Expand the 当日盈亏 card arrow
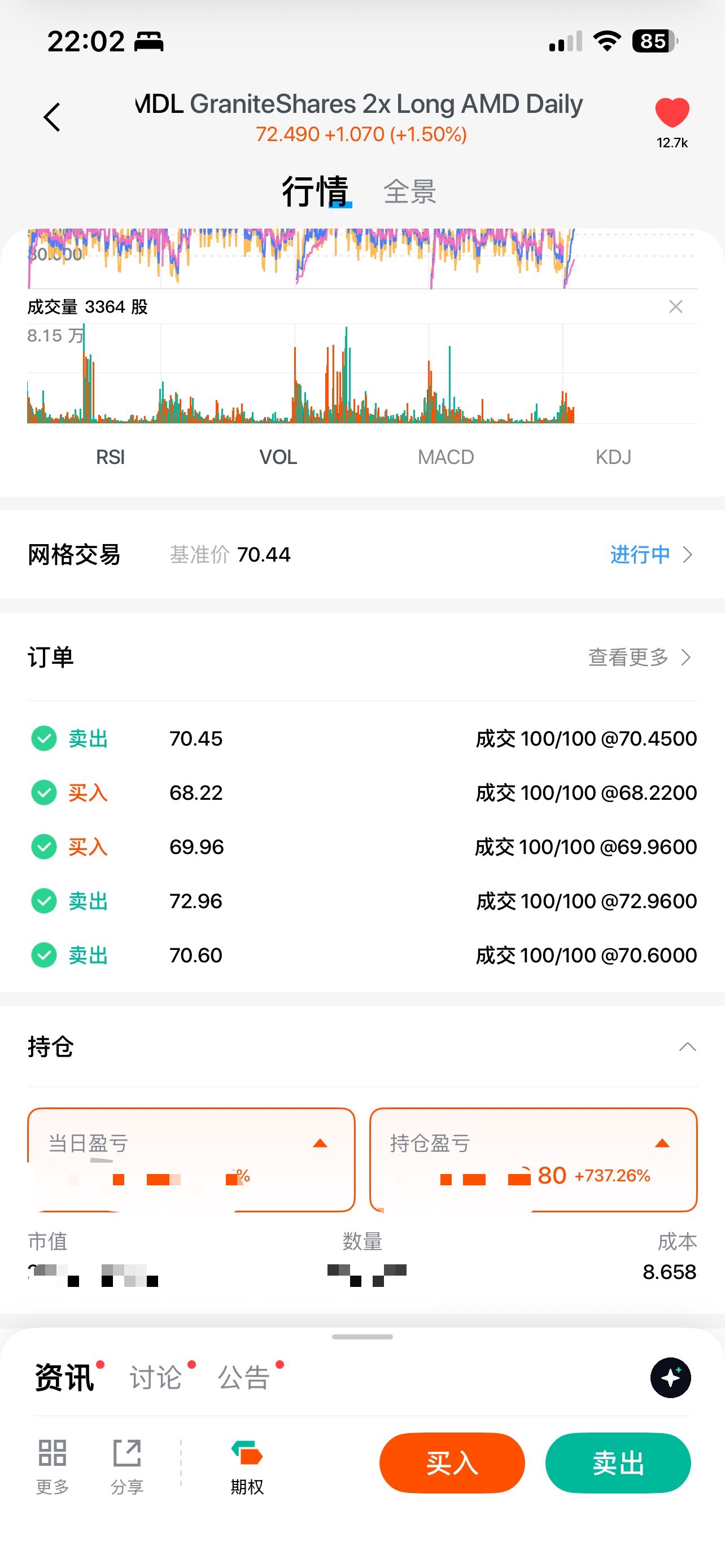 [320, 1143]
